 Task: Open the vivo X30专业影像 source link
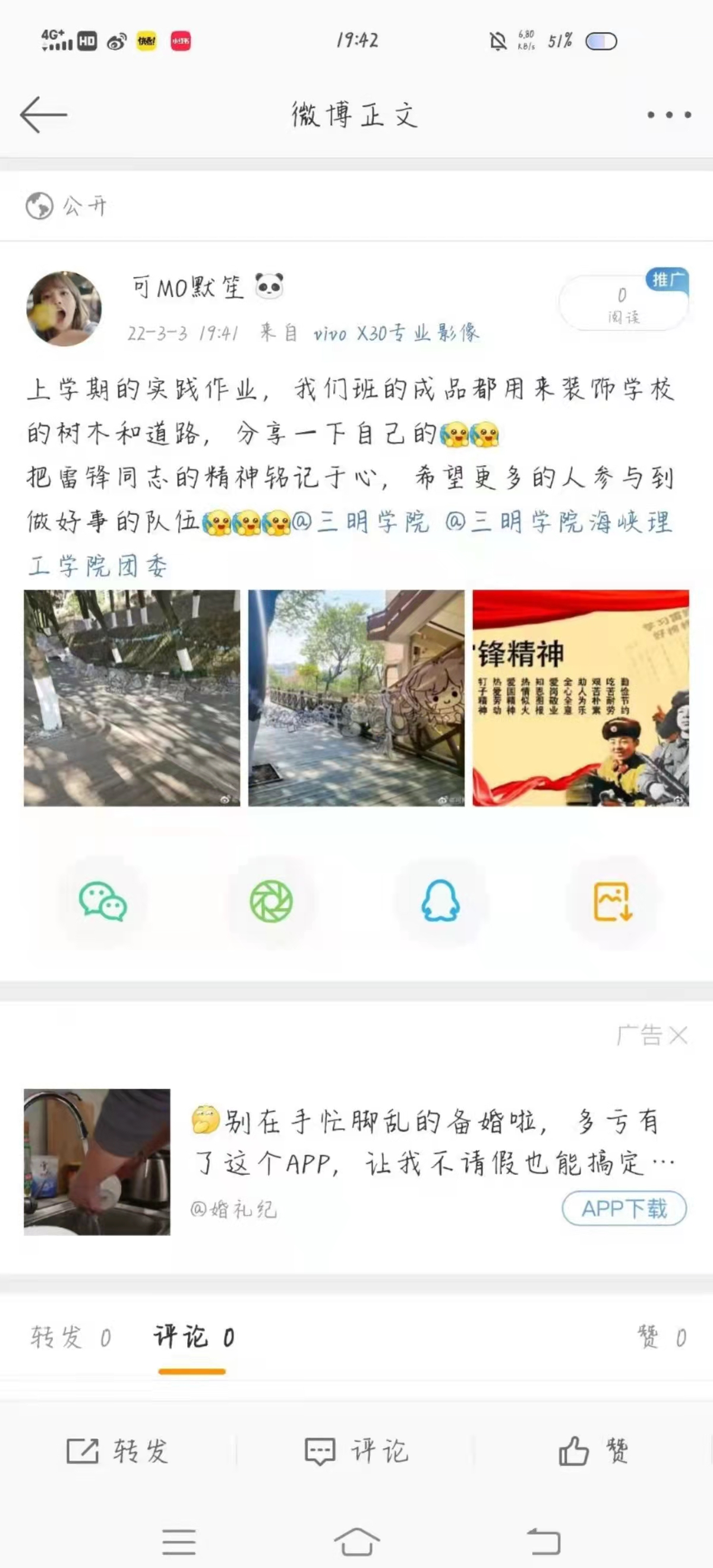coord(396,333)
